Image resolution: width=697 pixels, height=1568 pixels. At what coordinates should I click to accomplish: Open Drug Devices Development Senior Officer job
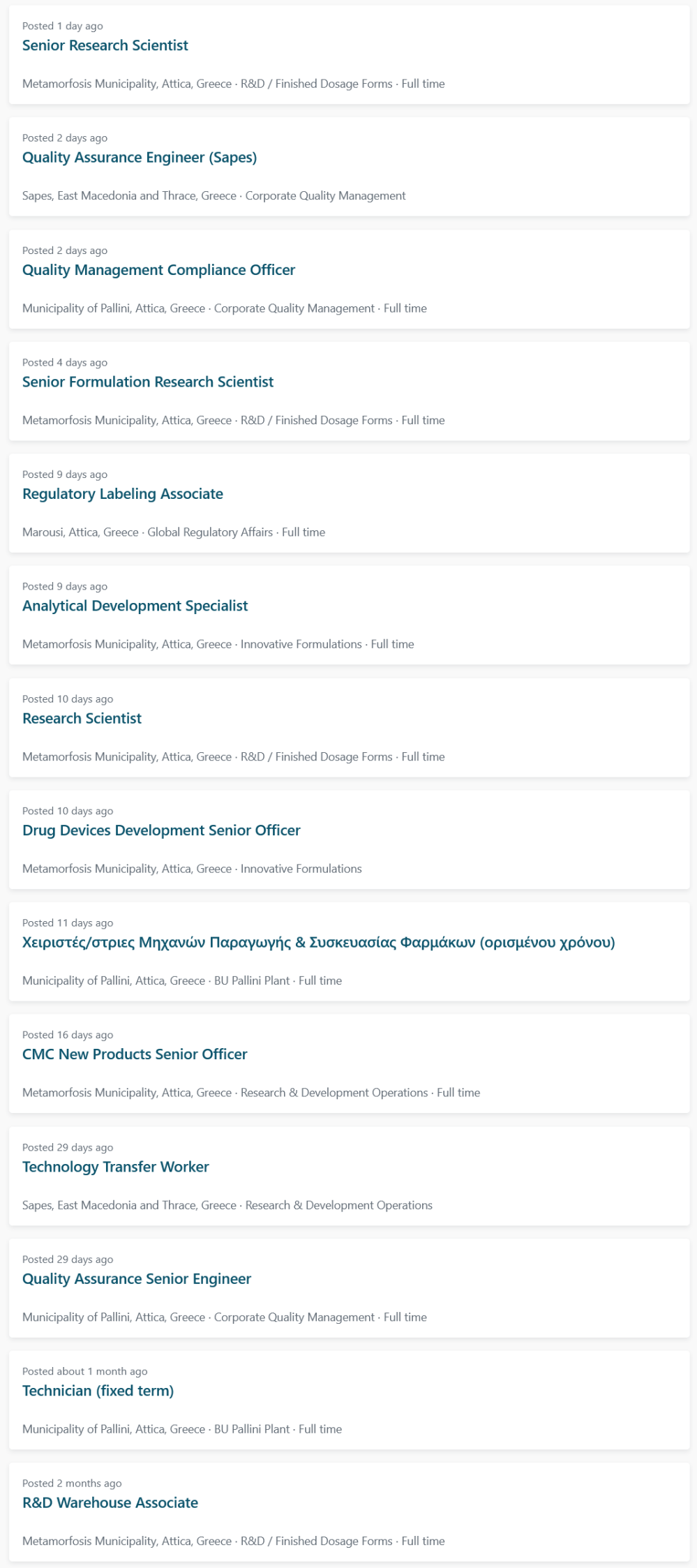coord(161,831)
